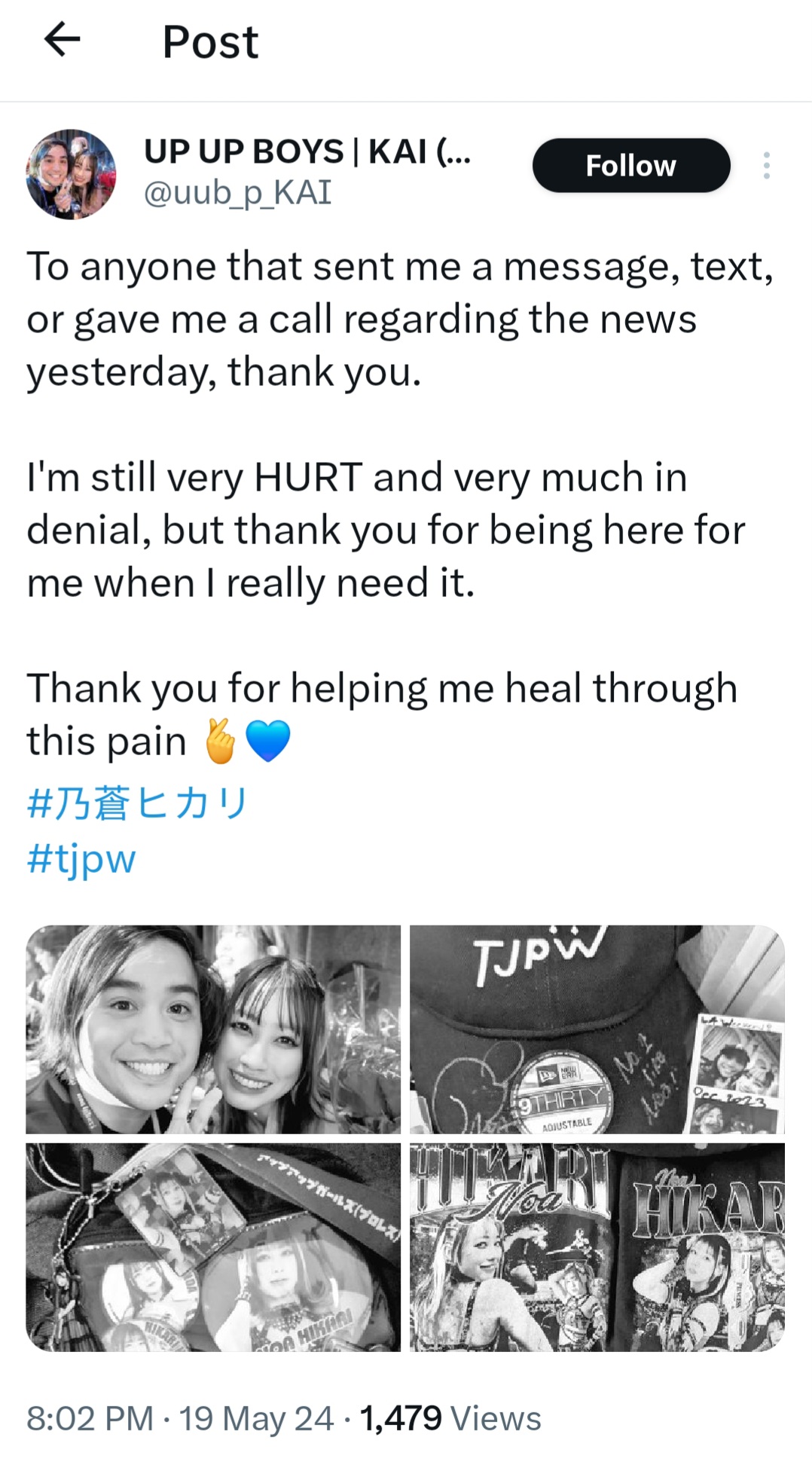Follow the UP UP BOYS | KAI account
Screen dimensions: 812x1459
[631, 165]
